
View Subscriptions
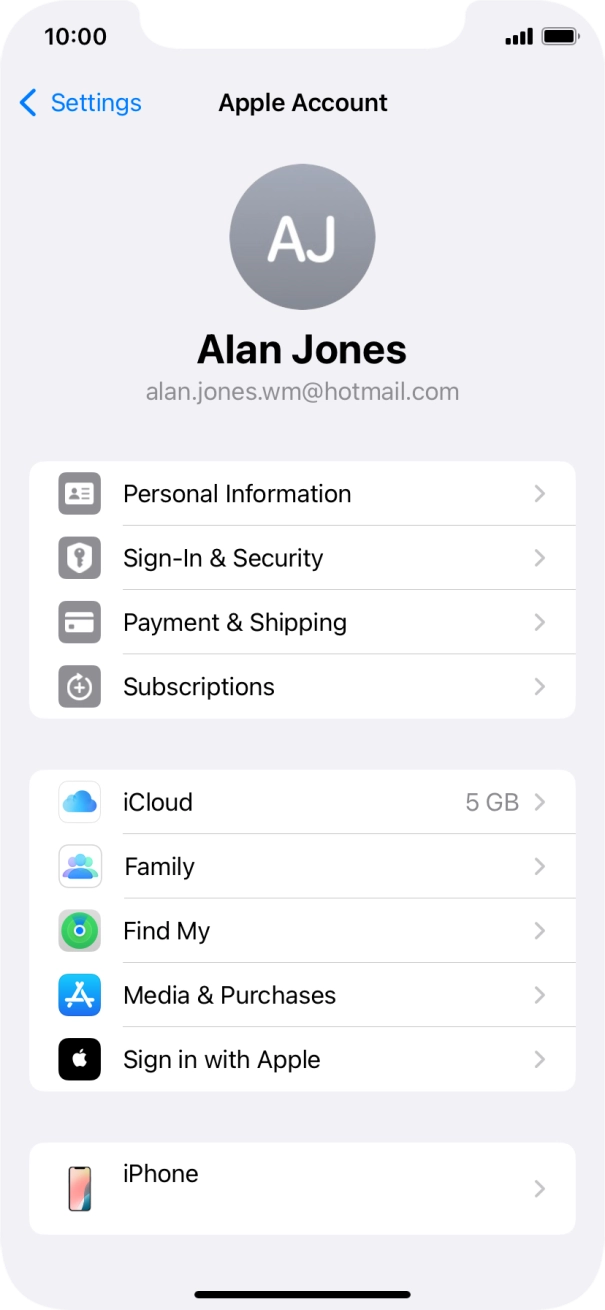click(x=302, y=687)
